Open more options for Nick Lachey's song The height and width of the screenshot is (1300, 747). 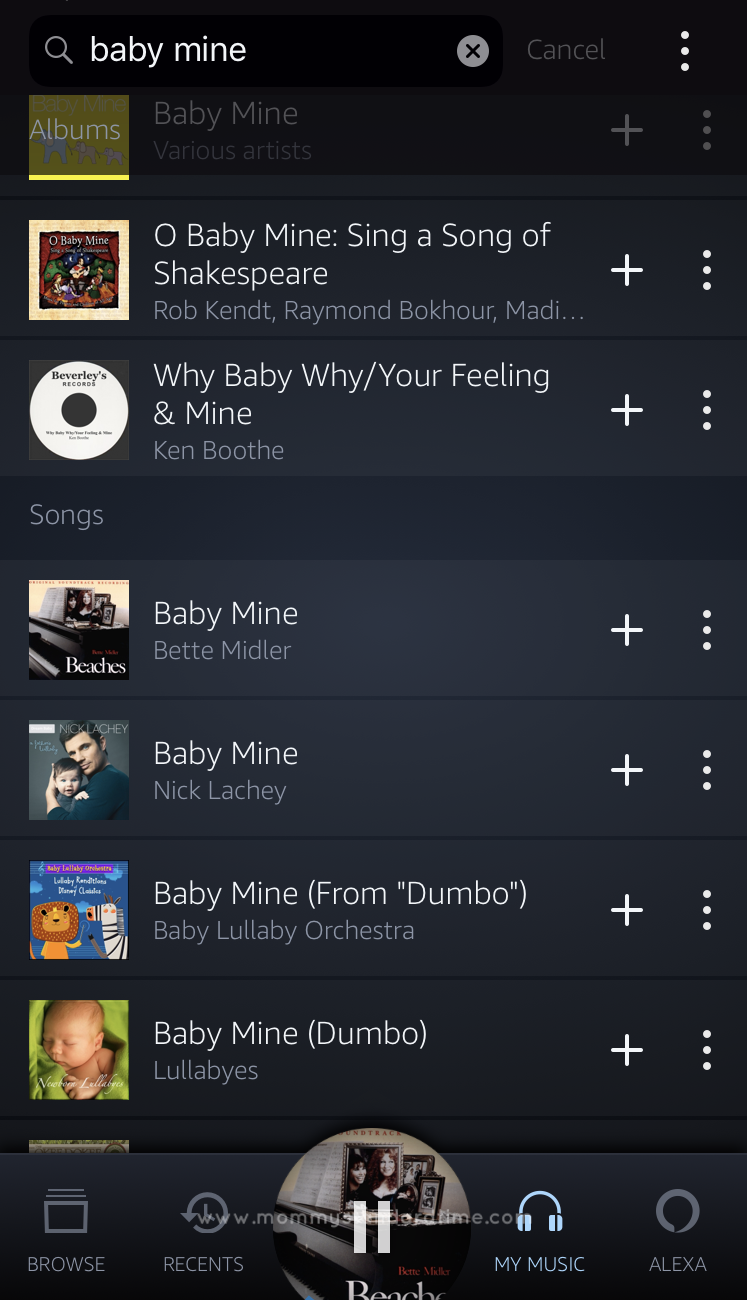point(707,770)
